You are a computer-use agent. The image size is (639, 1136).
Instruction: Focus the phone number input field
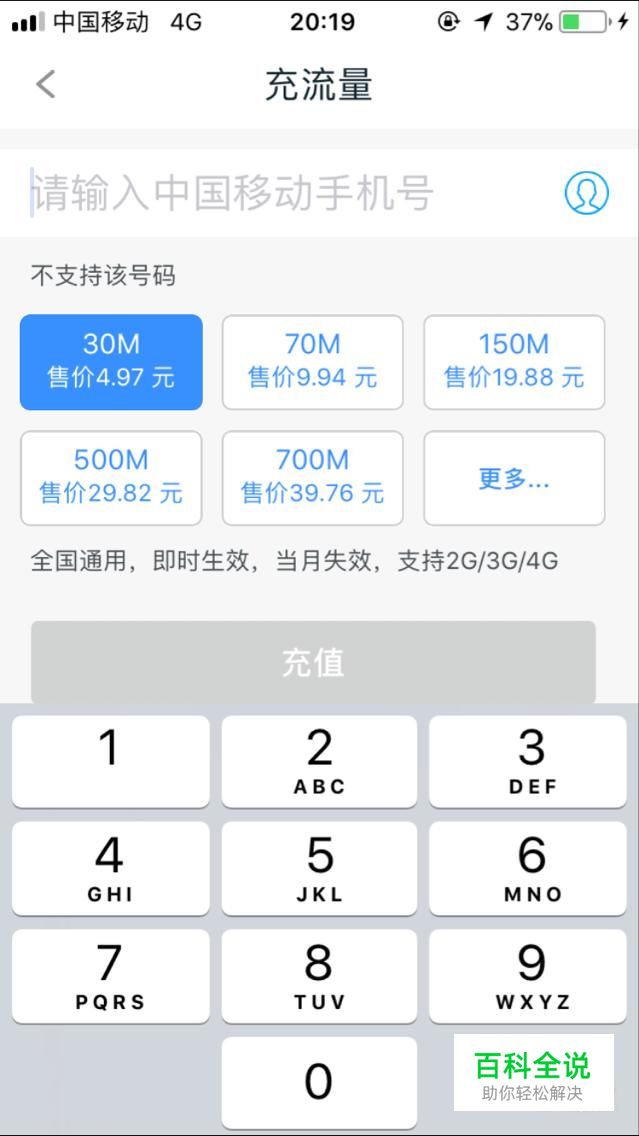pyautogui.click(x=290, y=193)
